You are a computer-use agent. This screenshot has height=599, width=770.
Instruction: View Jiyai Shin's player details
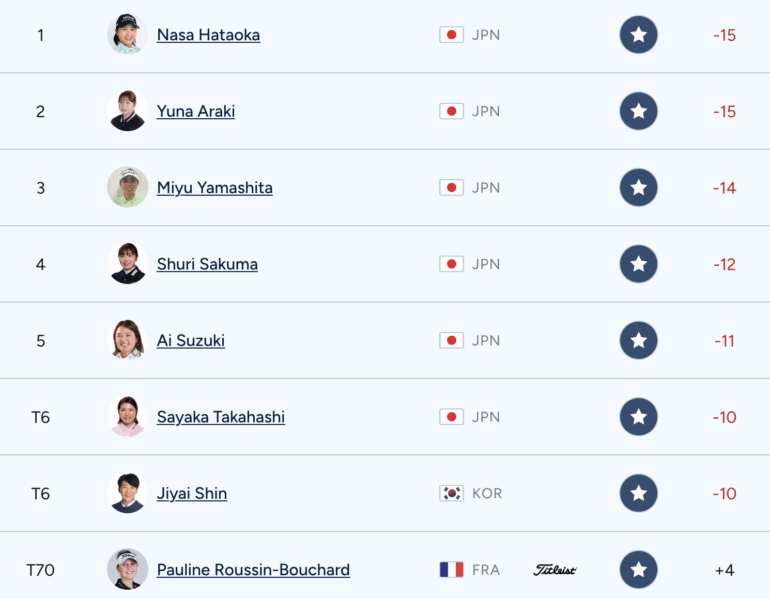192,493
